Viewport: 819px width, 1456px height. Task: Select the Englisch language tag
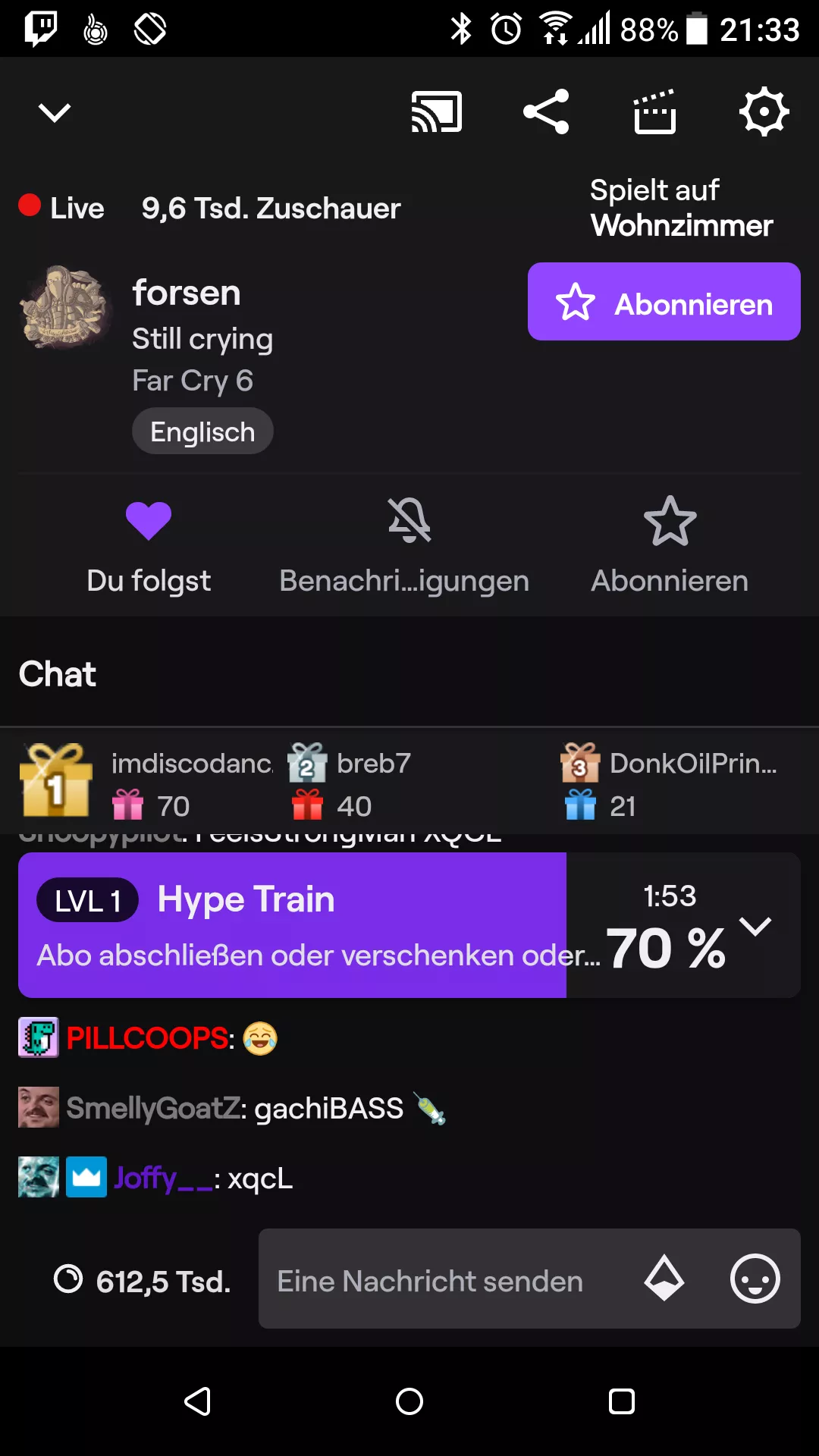[202, 431]
